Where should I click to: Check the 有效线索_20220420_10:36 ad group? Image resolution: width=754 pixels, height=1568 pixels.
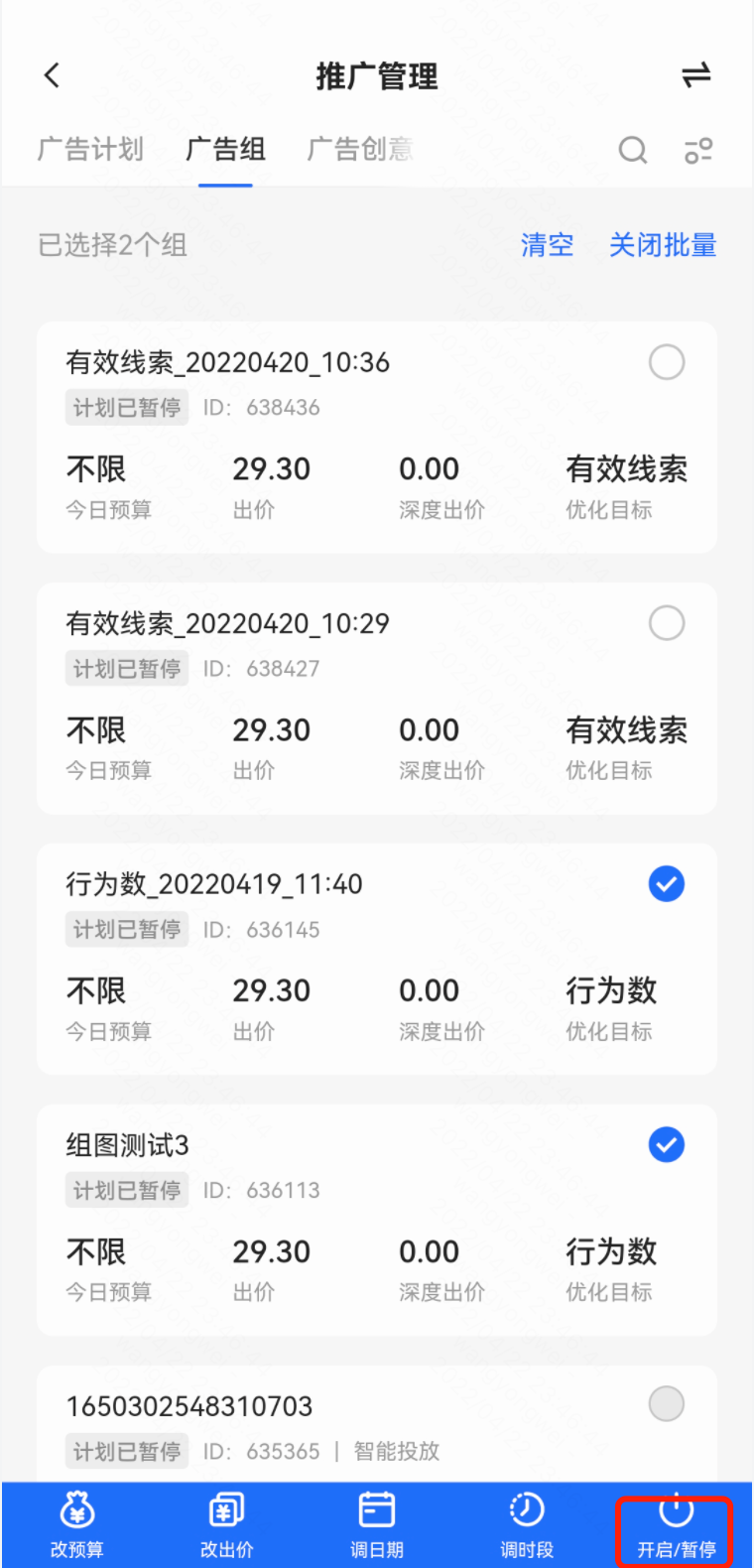pos(666,362)
